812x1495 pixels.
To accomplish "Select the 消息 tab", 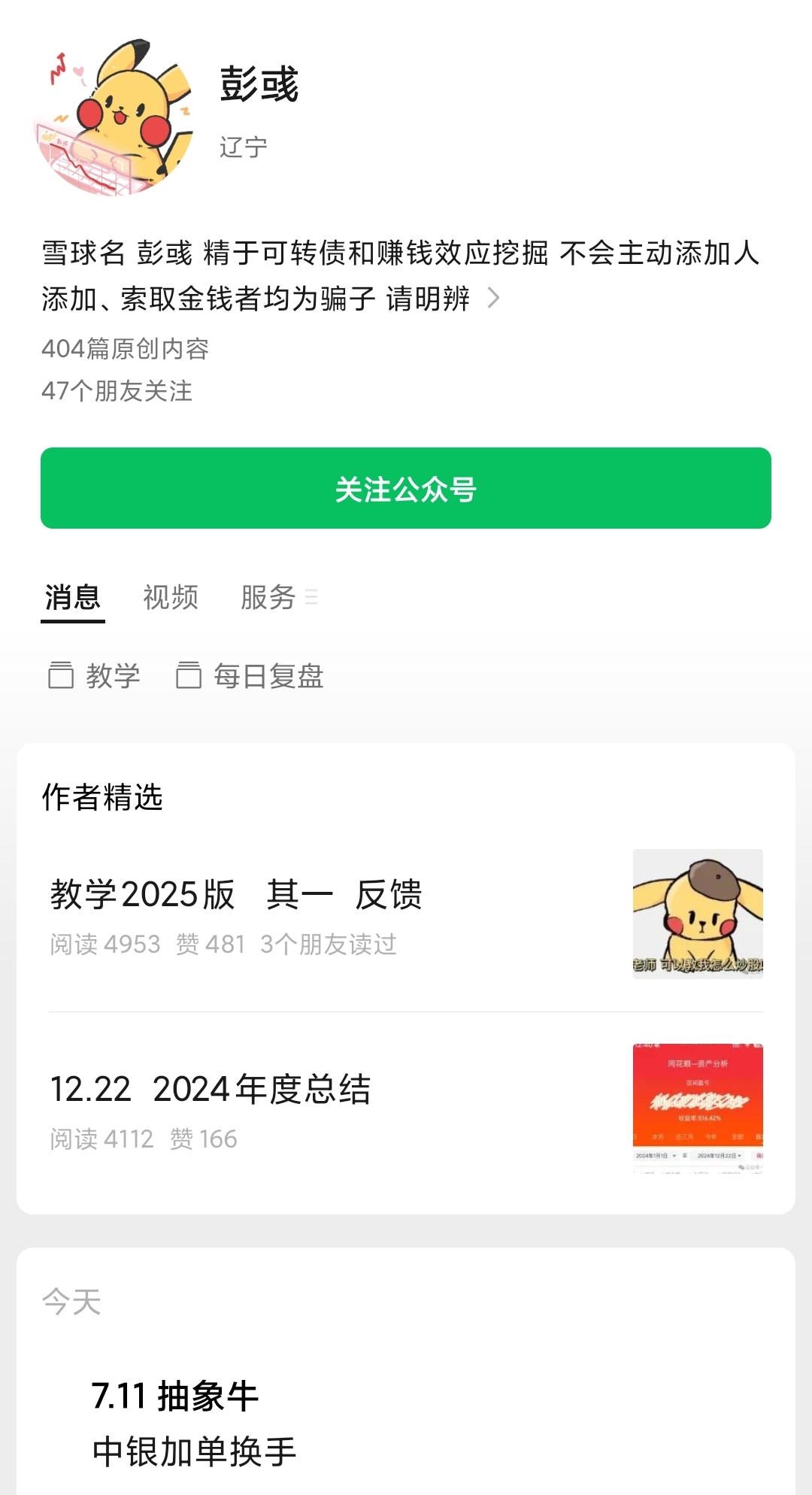I will 73,598.
